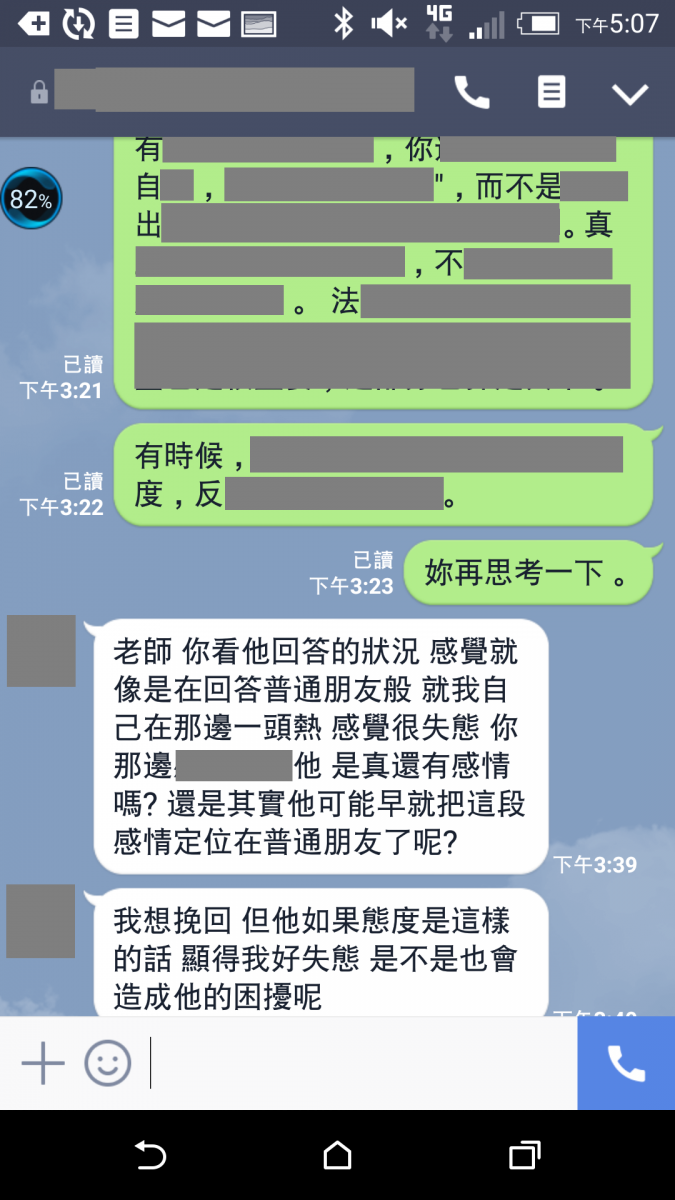Open the notes icon in the header
This screenshot has width=675, height=1200.
(x=551, y=93)
